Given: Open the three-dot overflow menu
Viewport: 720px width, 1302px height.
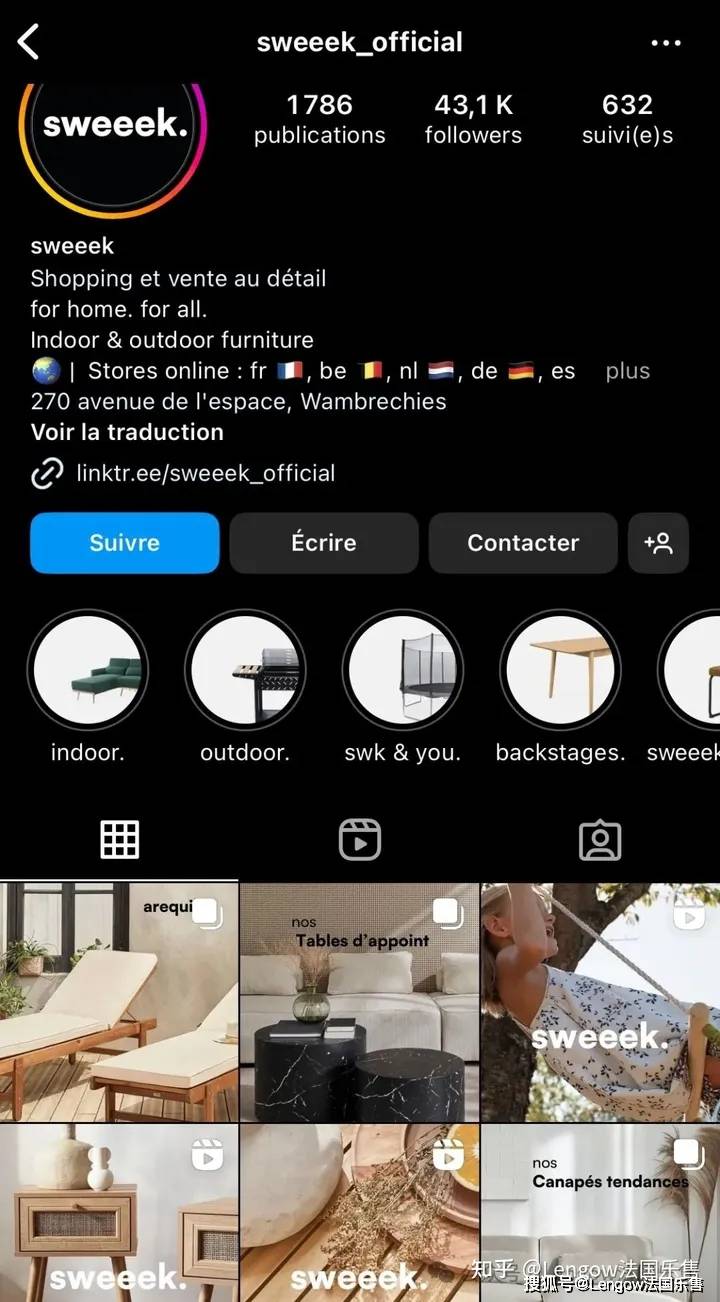Looking at the screenshot, I should [x=665, y=43].
